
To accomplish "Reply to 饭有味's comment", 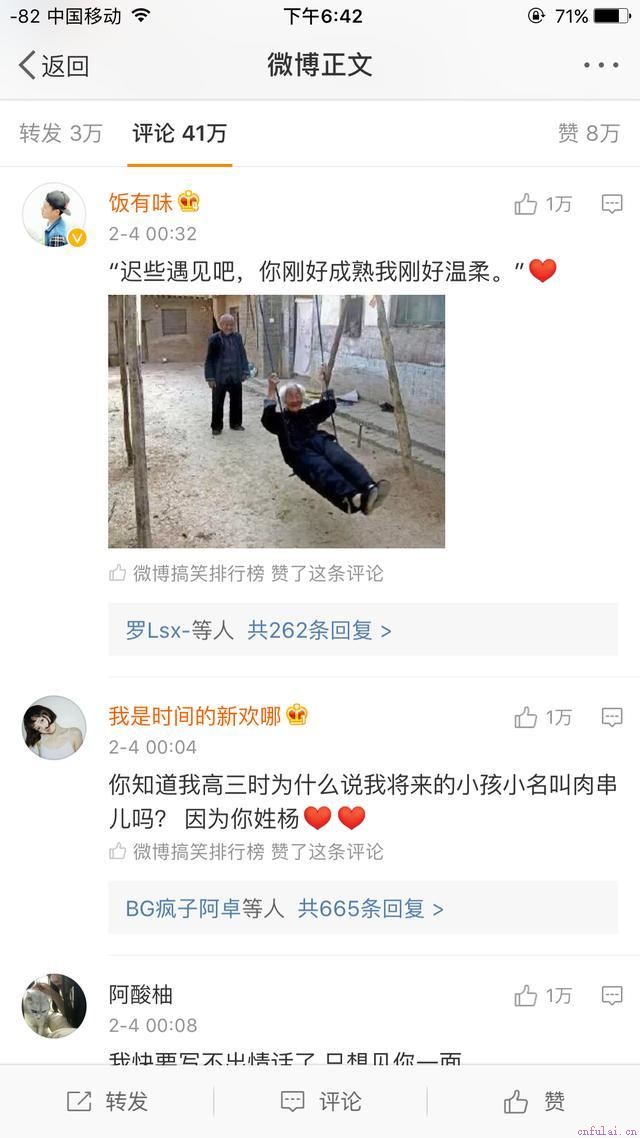I will click(x=612, y=204).
